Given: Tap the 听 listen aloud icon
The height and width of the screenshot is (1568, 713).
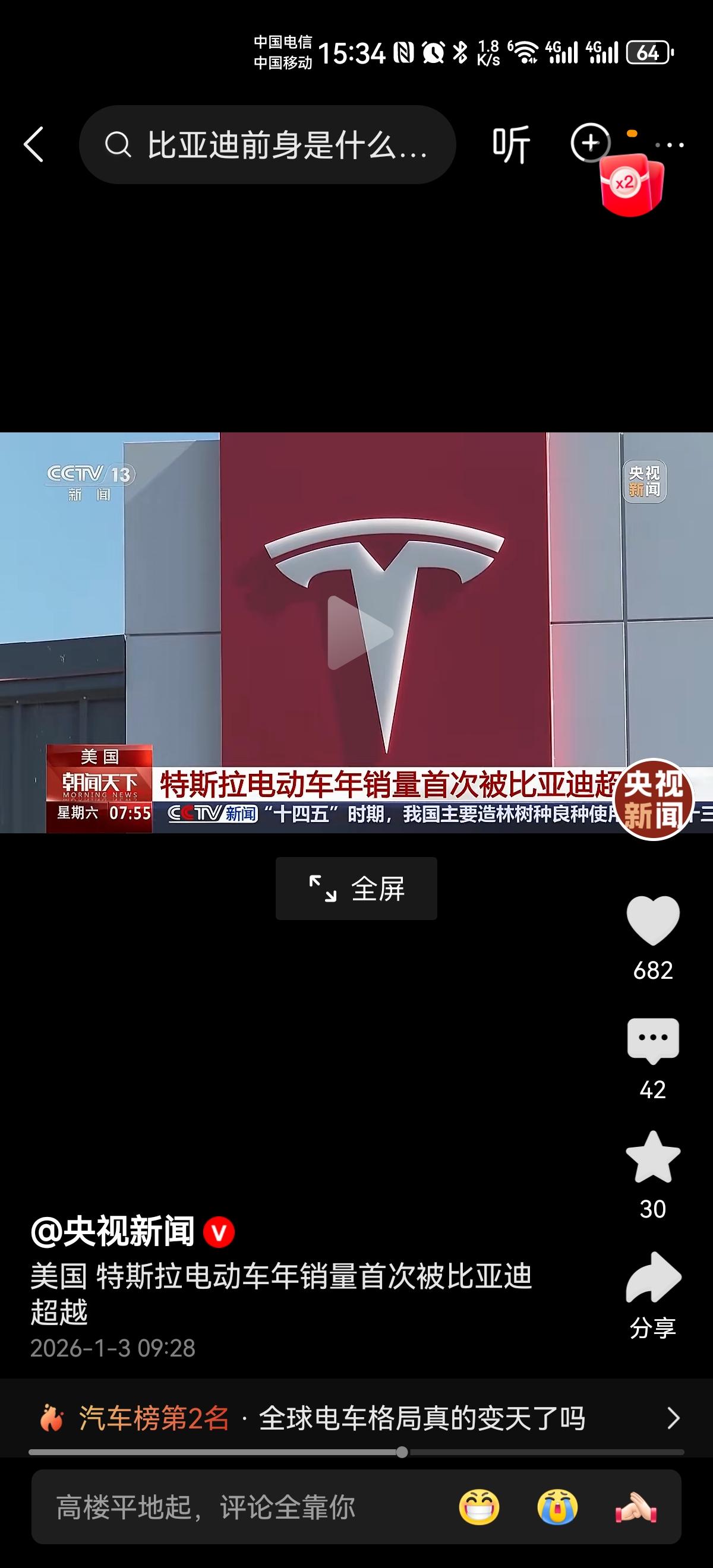Looking at the screenshot, I should 509,145.
